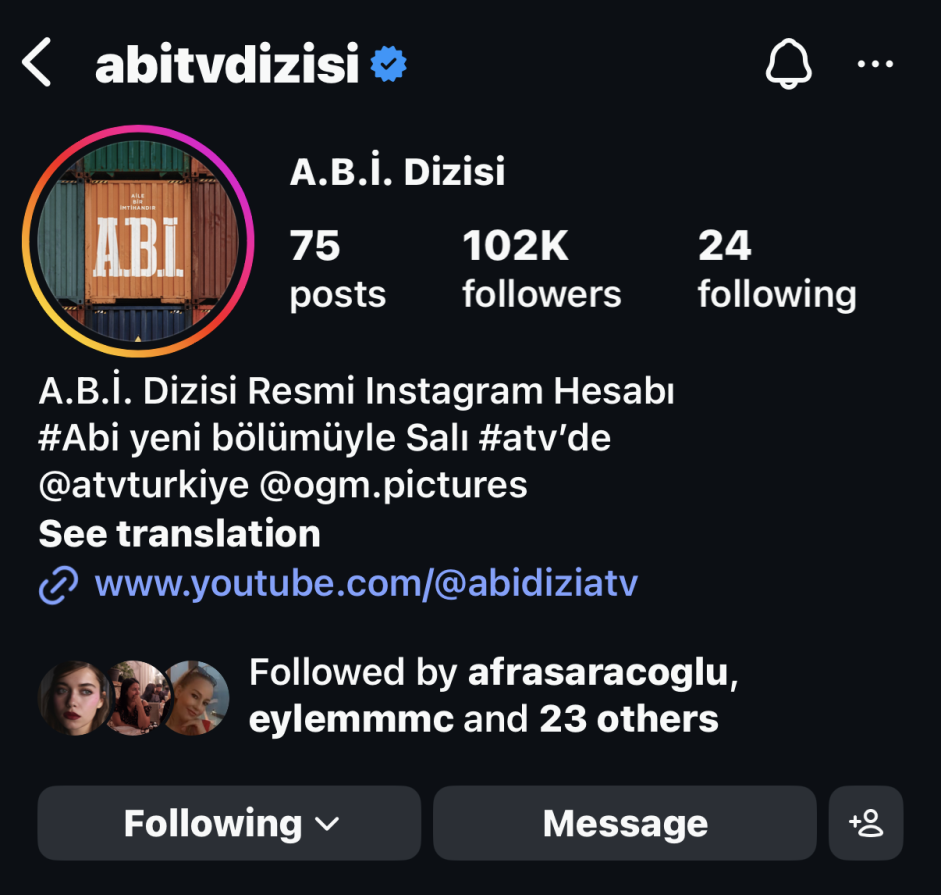The image size is (941, 895).
Task: Open the 102K followers list
Action: pos(541,269)
